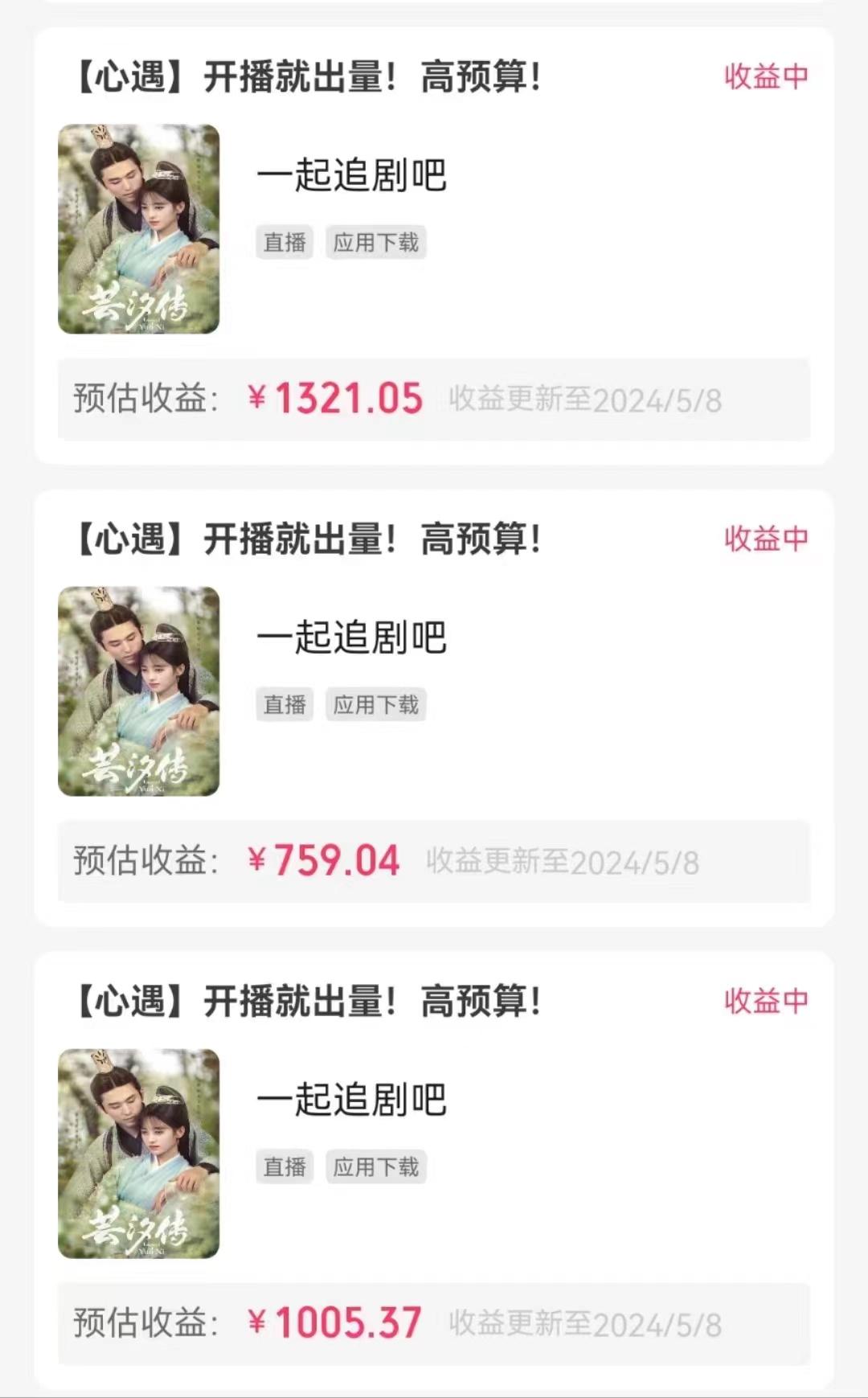Select the third 芸汐传 poster at the bottom
868x1398 pixels.
138,1154
